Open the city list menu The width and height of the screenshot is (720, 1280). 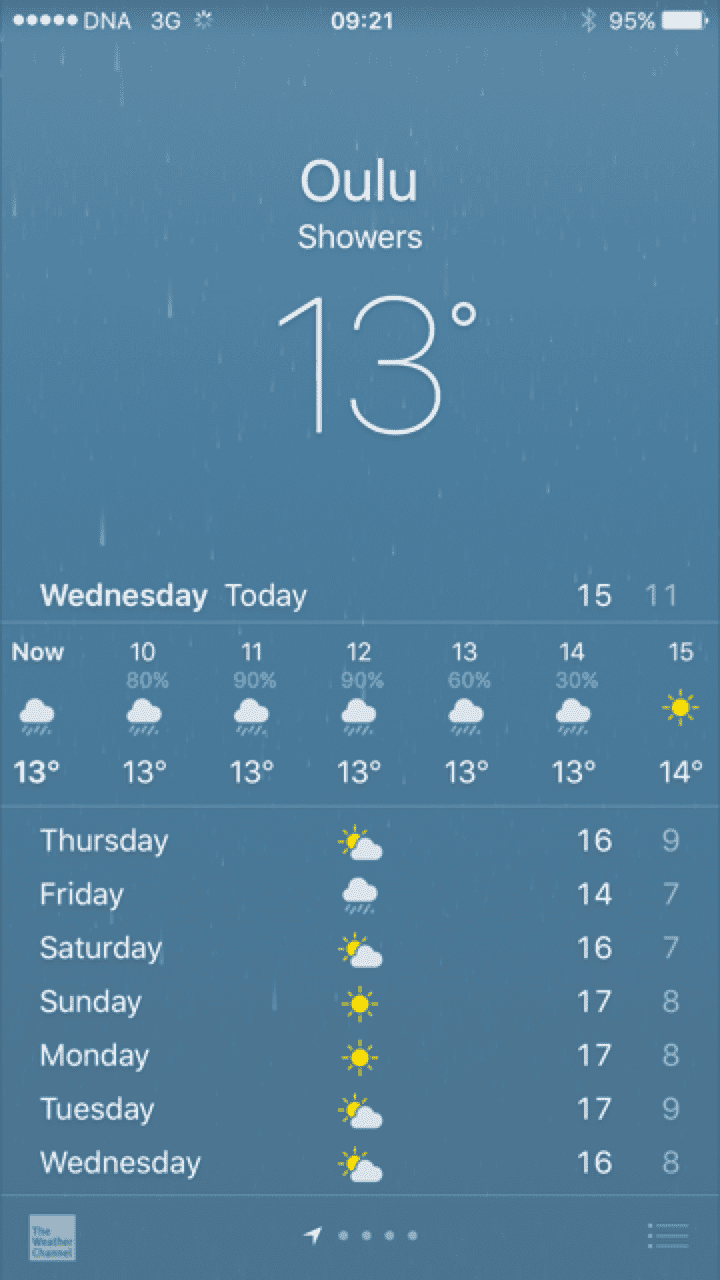[x=668, y=1236]
